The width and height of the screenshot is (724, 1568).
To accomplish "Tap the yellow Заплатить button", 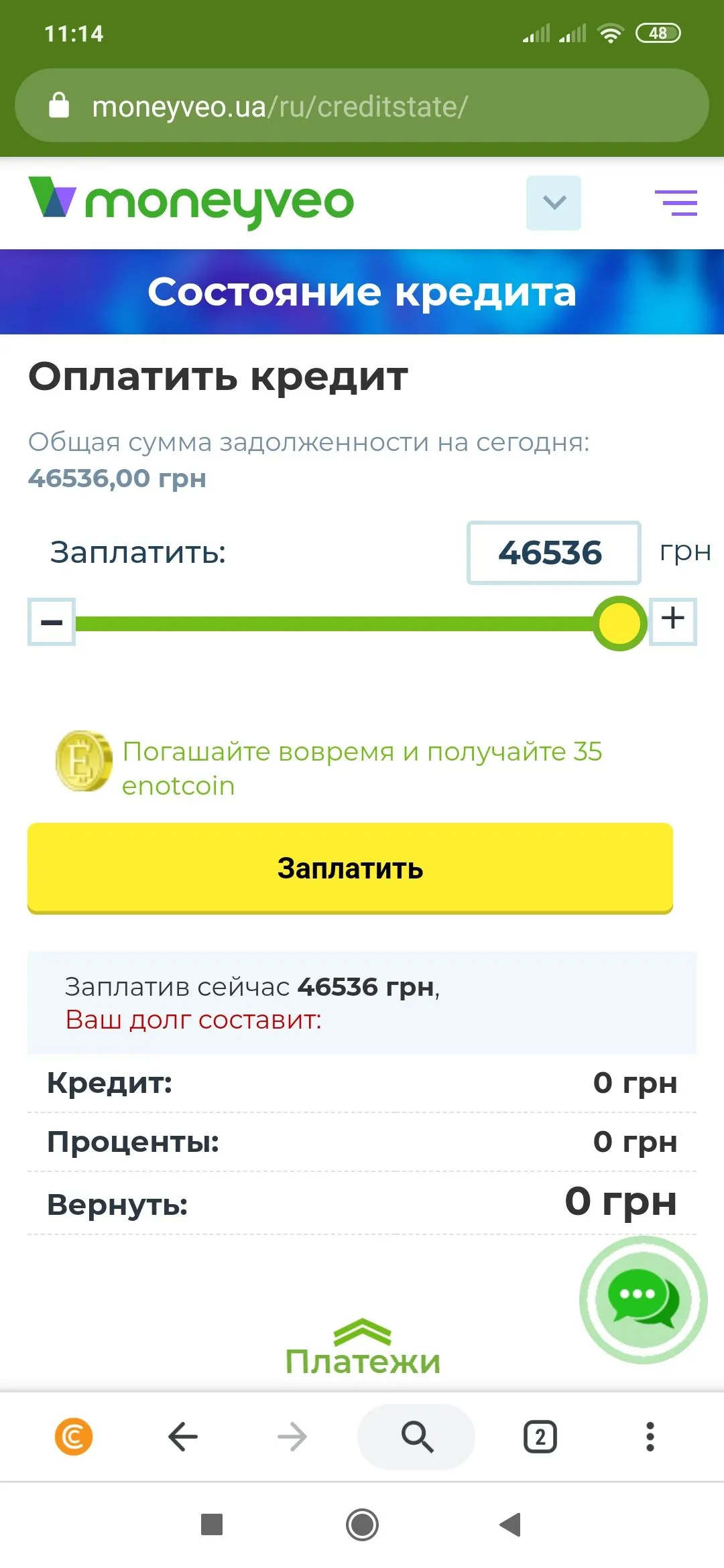I will point(350,868).
